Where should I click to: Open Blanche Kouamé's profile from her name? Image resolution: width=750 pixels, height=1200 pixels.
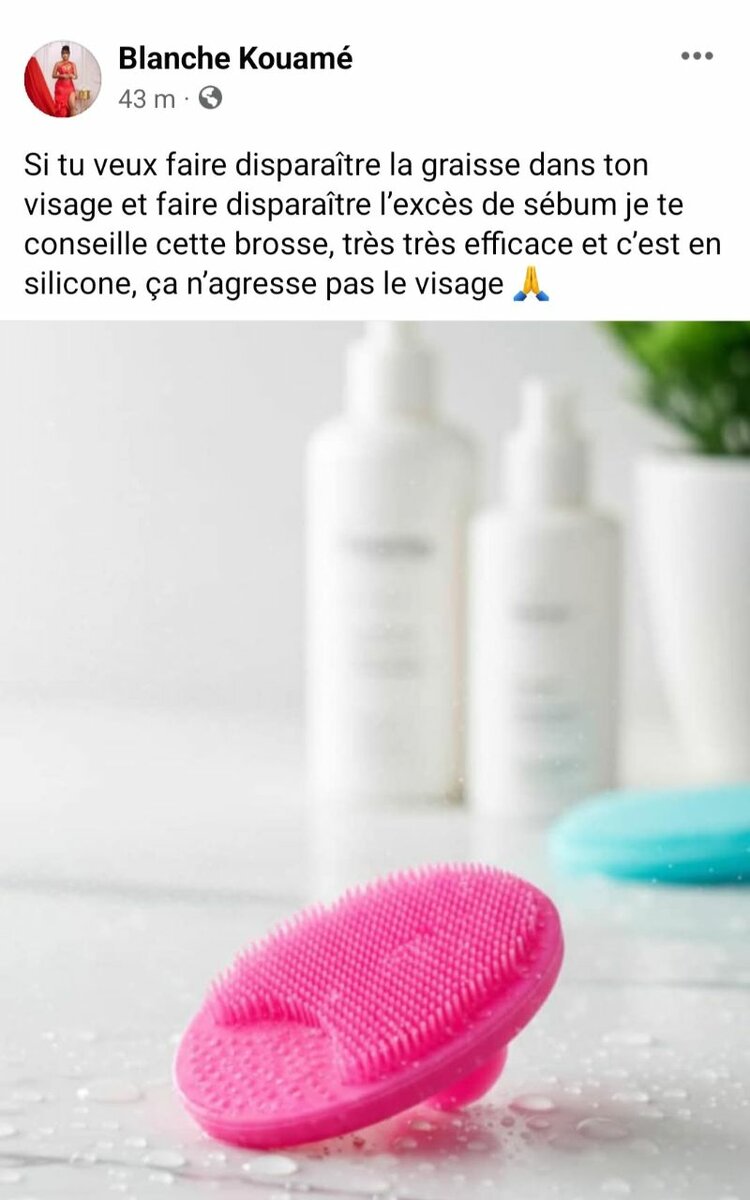pyautogui.click(x=235, y=59)
